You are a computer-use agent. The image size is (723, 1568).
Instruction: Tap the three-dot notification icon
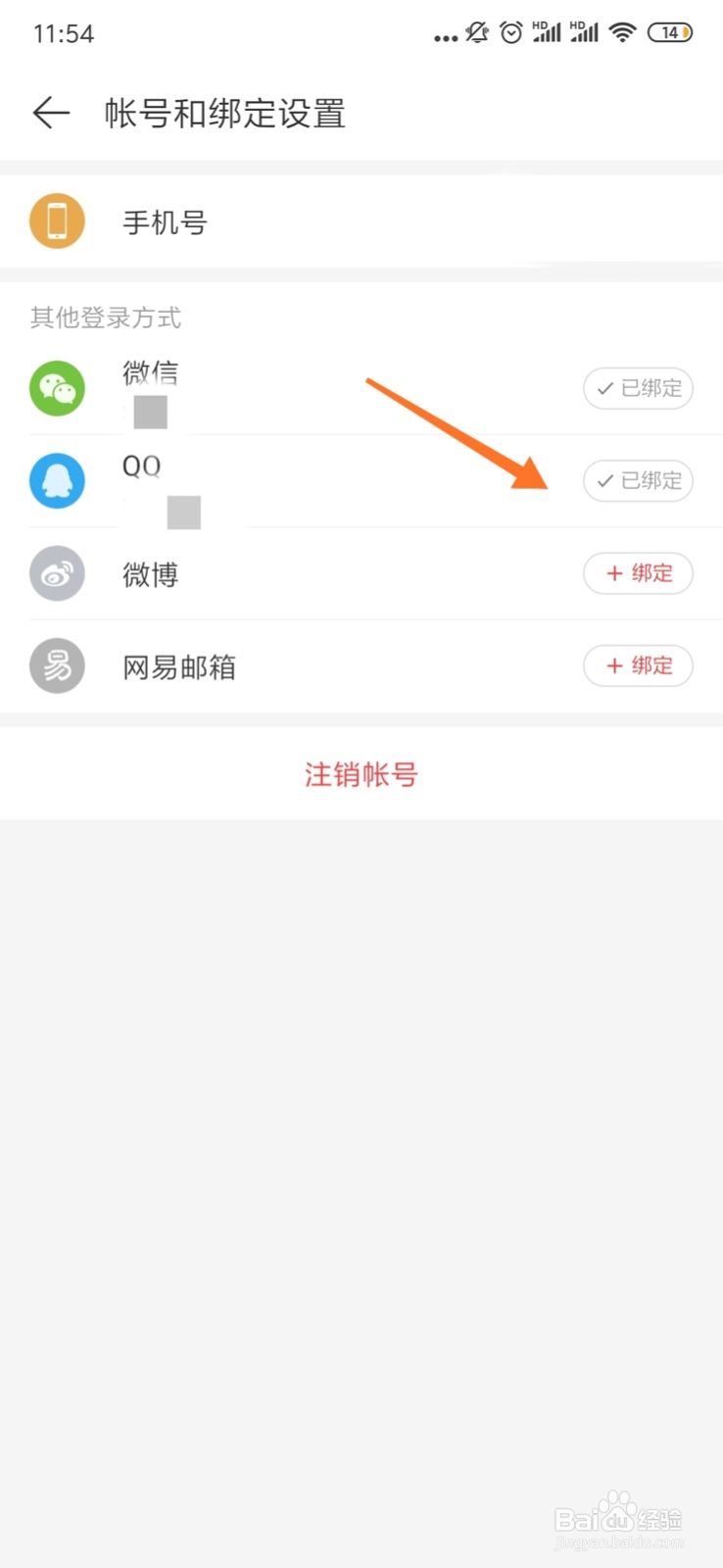pos(444,34)
